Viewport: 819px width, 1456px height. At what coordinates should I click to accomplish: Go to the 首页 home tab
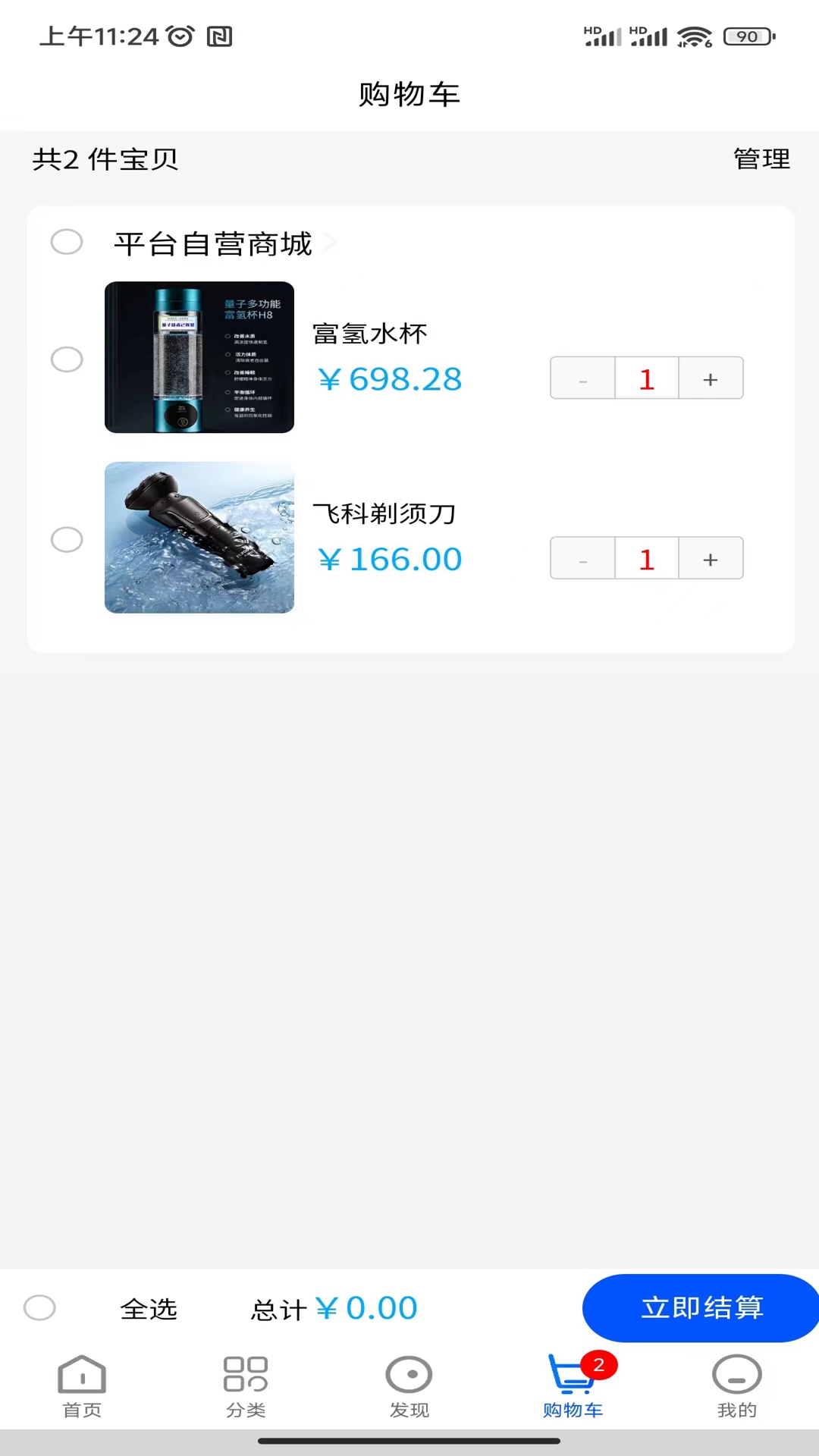82,1386
